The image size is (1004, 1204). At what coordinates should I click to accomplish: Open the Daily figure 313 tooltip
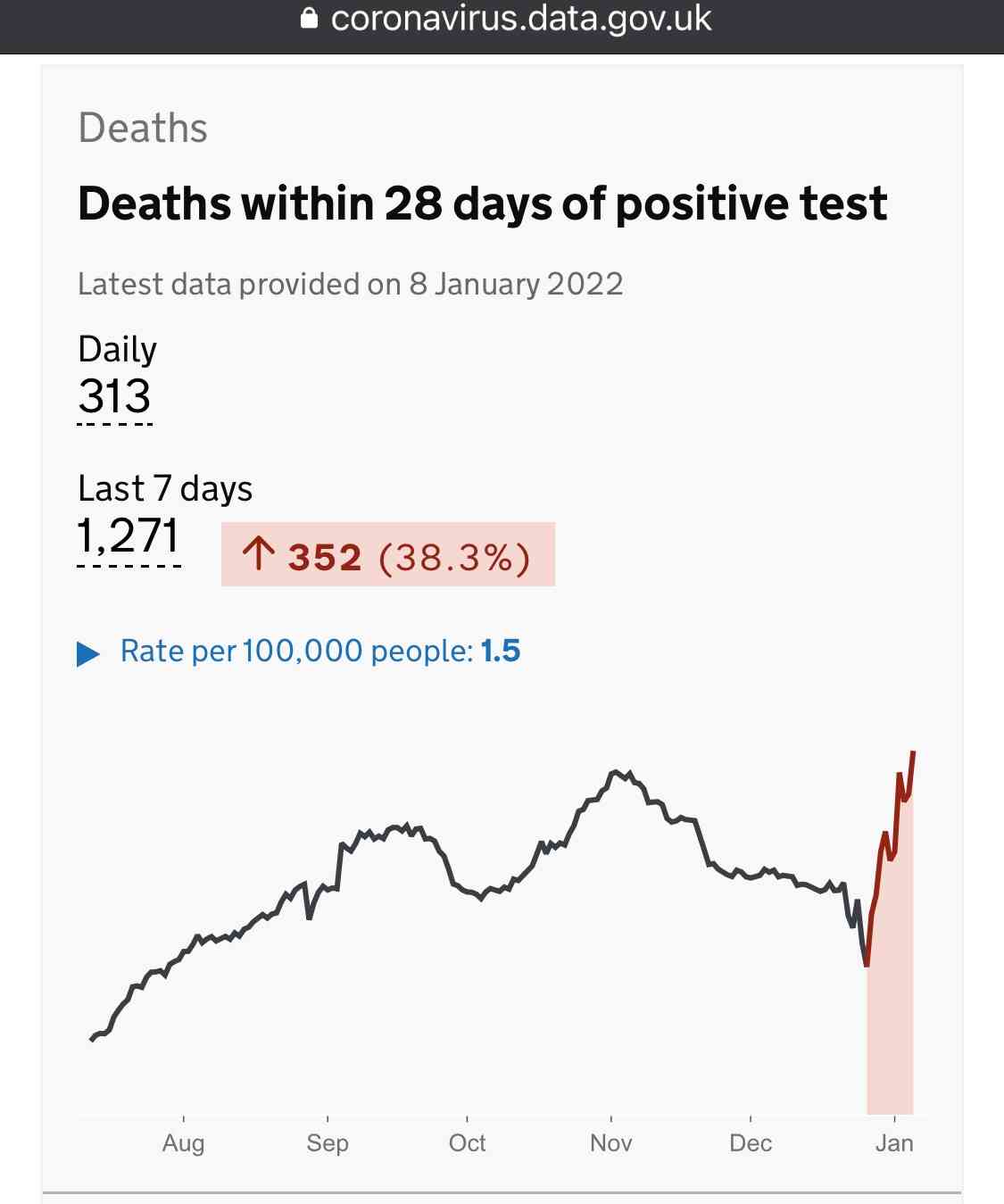coord(113,397)
